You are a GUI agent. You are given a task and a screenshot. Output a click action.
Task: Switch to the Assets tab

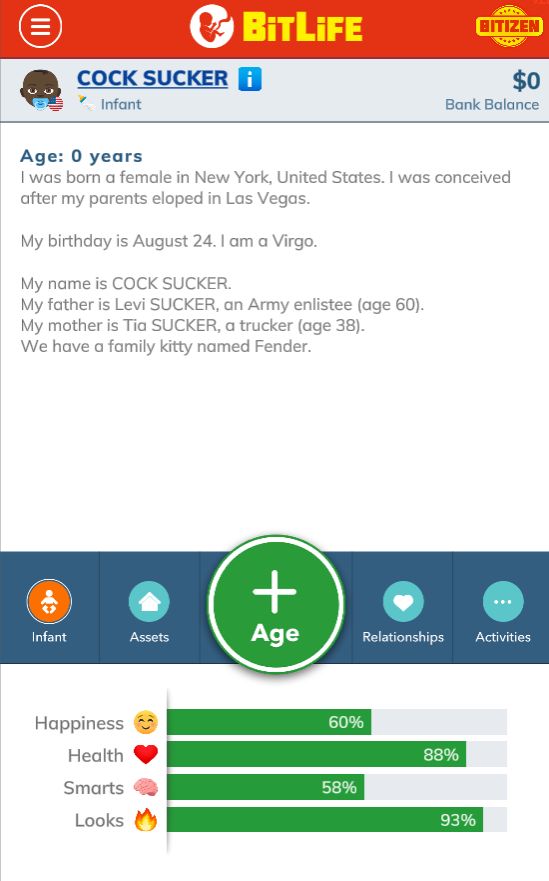click(149, 611)
